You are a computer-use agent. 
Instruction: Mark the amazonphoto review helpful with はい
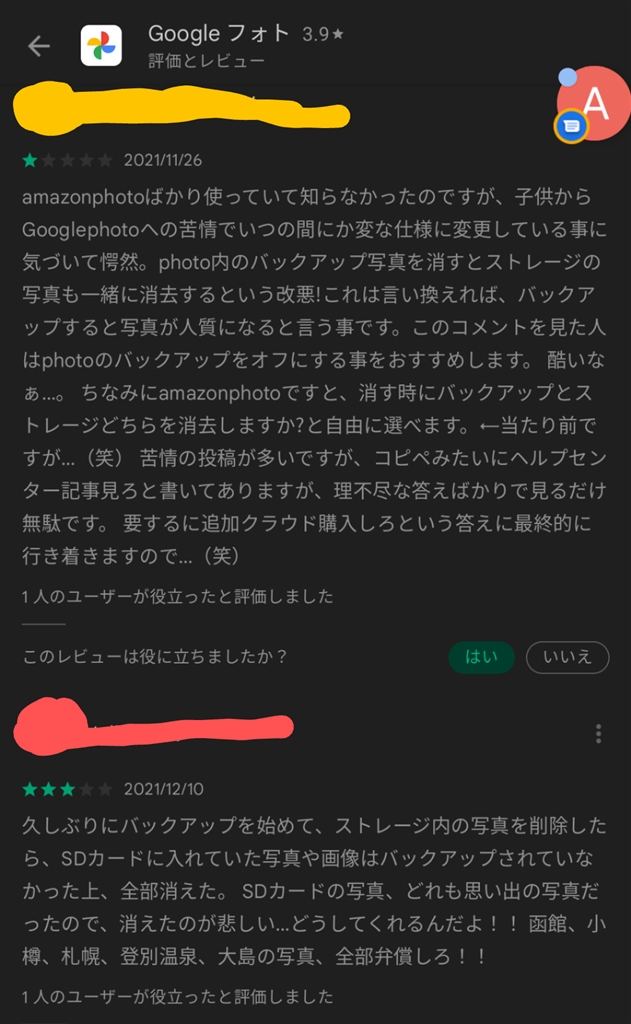pyautogui.click(x=481, y=657)
